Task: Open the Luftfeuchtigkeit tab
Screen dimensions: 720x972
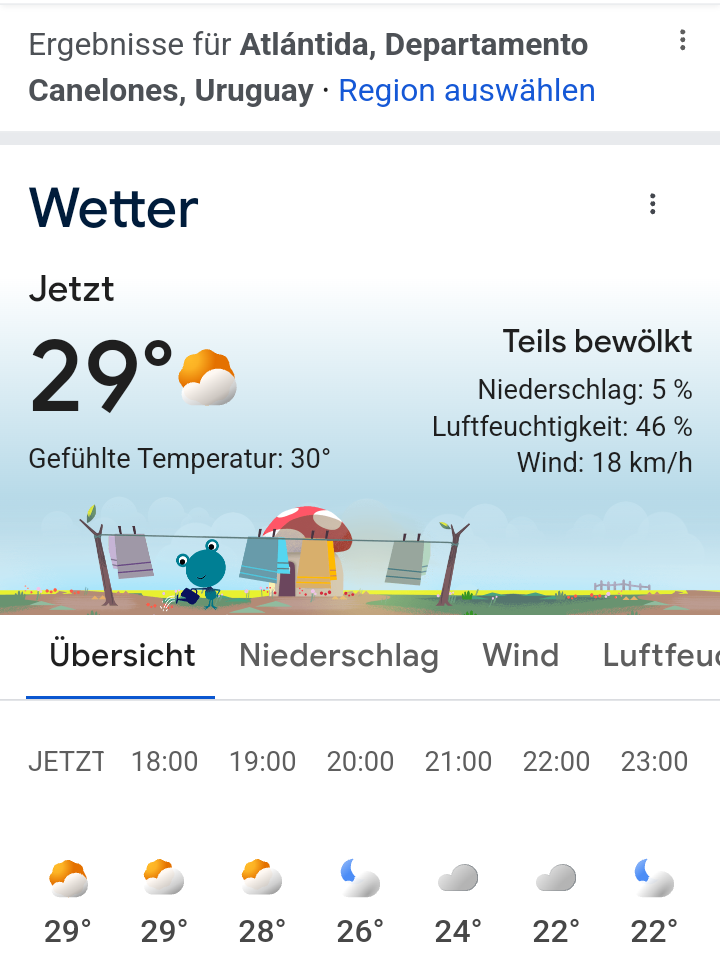Action: click(x=660, y=656)
